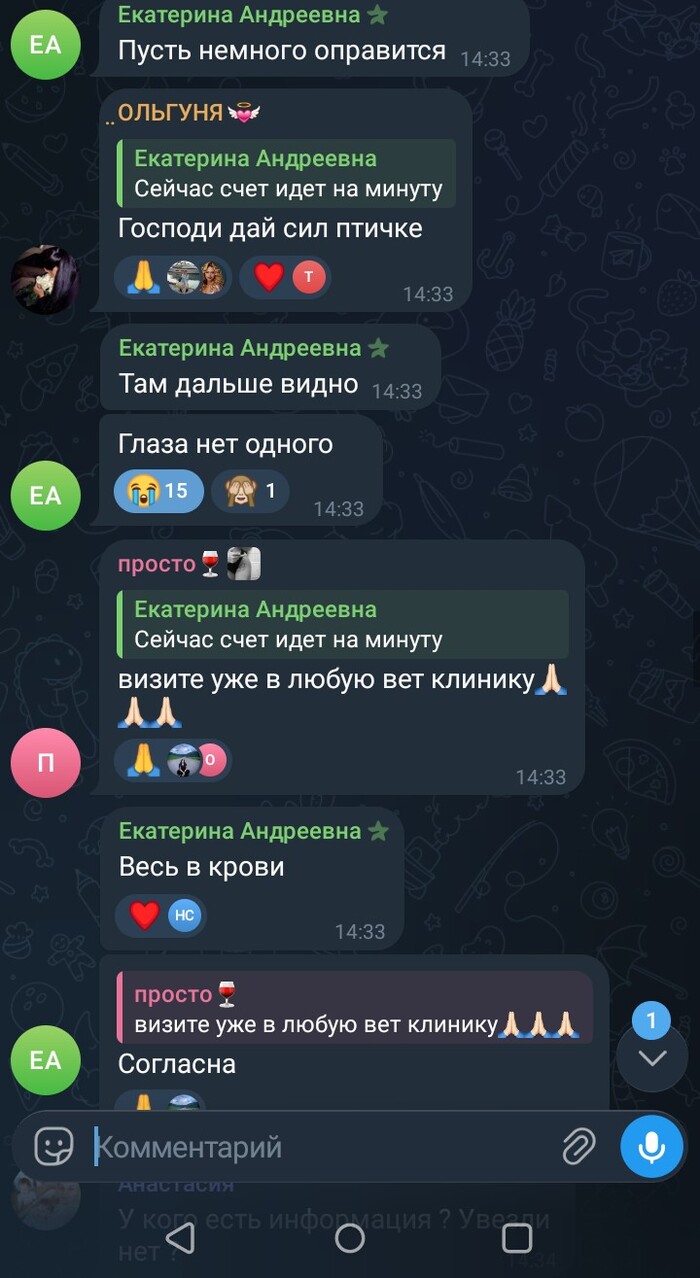Tap heart reaction under Господи дай сил птичке
The width and height of the screenshot is (700, 1278).
click(284, 277)
